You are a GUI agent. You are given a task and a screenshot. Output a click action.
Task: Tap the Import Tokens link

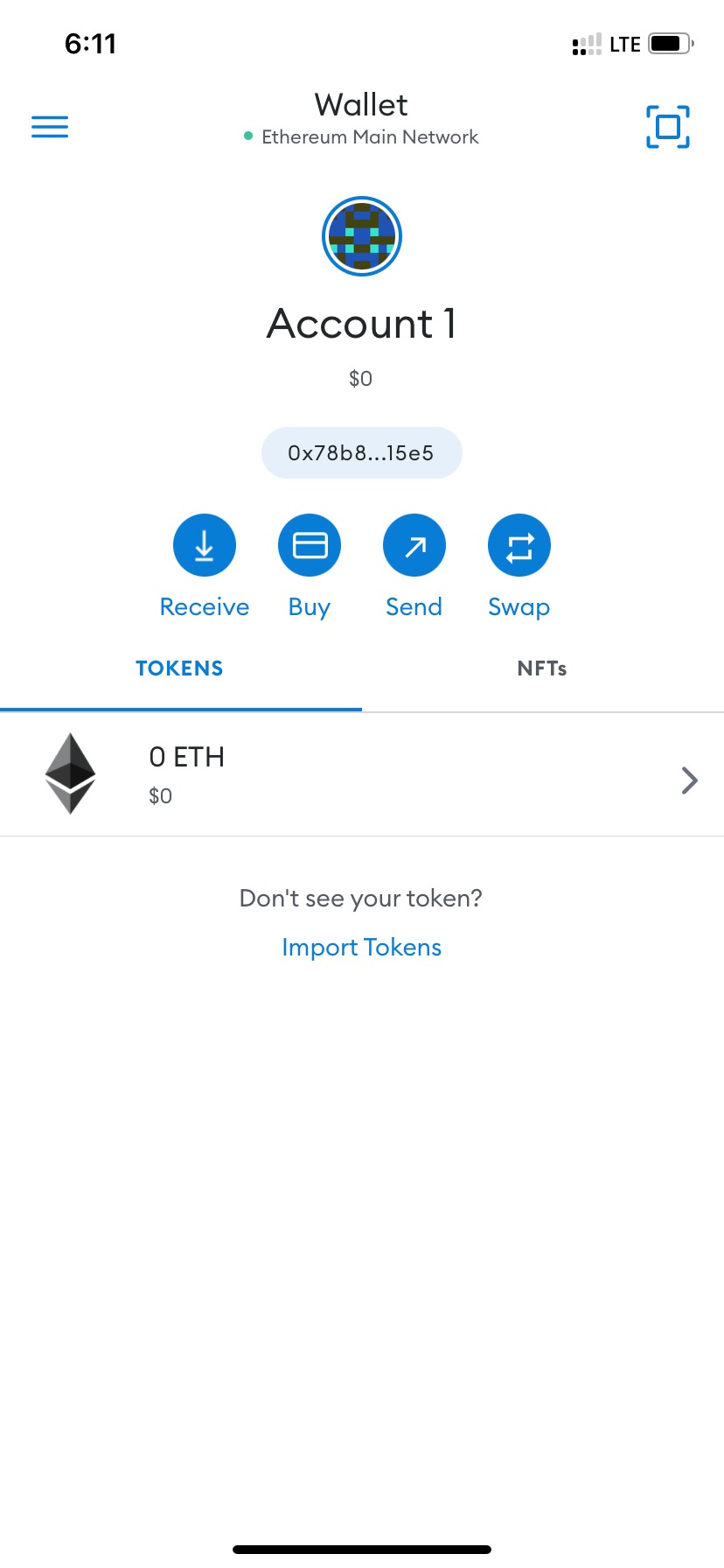point(362,948)
